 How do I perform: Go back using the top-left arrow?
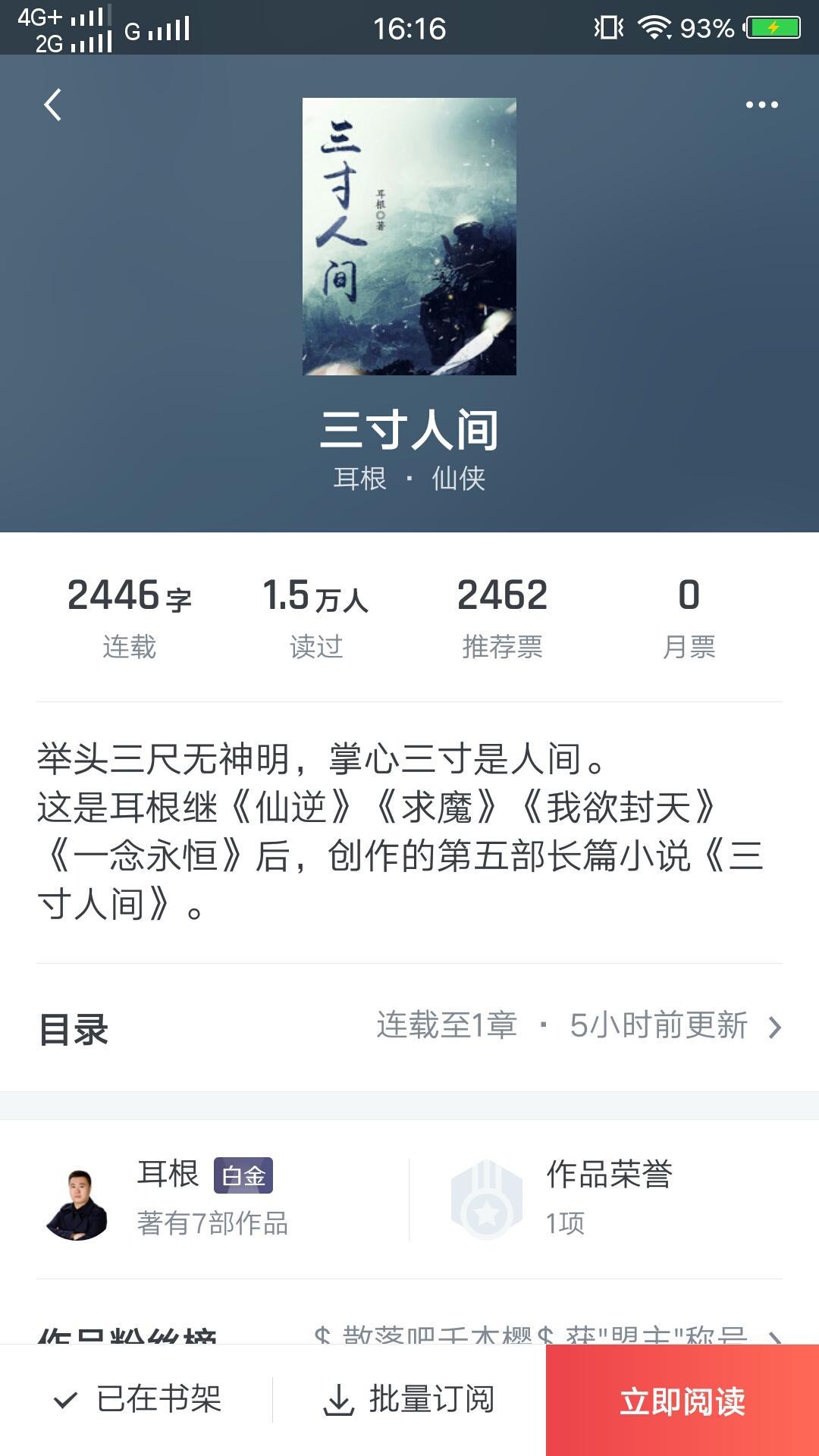pyautogui.click(x=52, y=105)
